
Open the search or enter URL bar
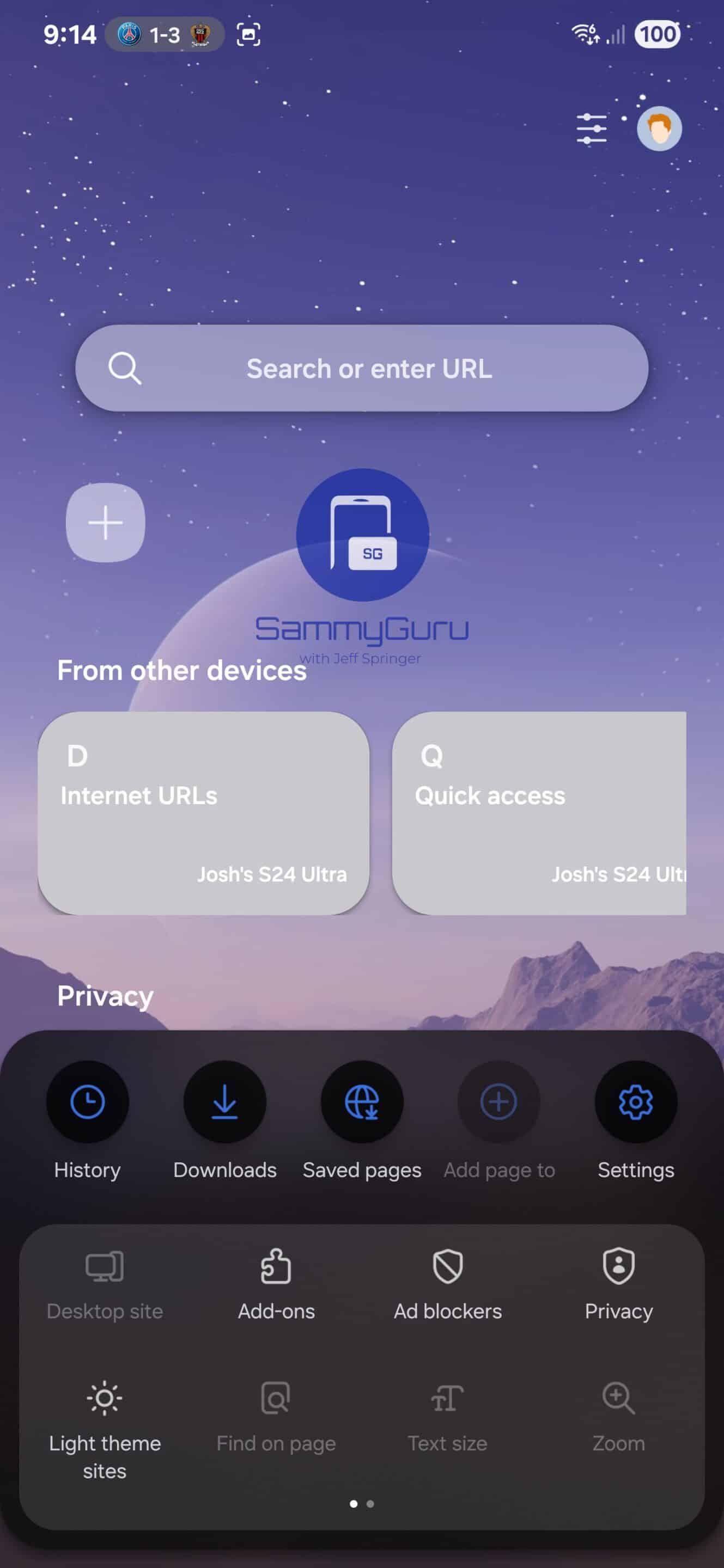[x=362, y=368]
